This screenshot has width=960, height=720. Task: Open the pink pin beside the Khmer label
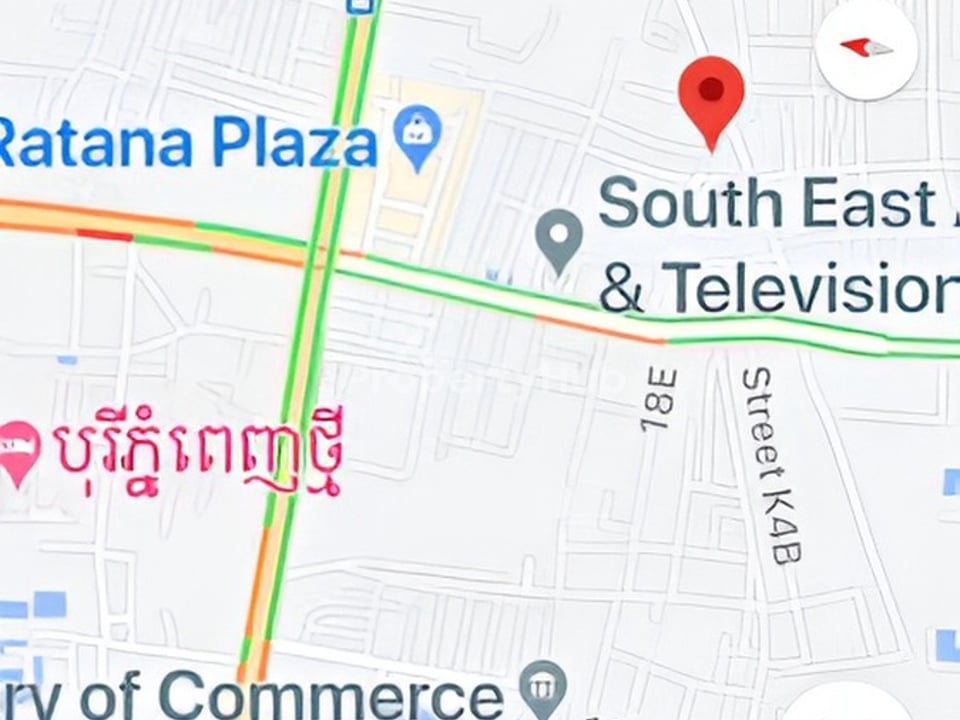[17, 449]
